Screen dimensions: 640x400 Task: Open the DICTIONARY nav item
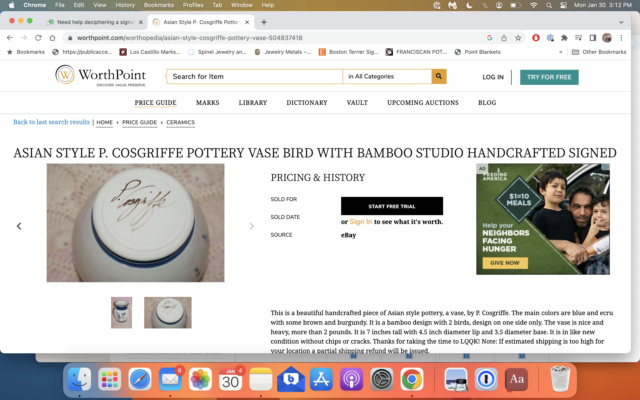[x=306, y=103]
